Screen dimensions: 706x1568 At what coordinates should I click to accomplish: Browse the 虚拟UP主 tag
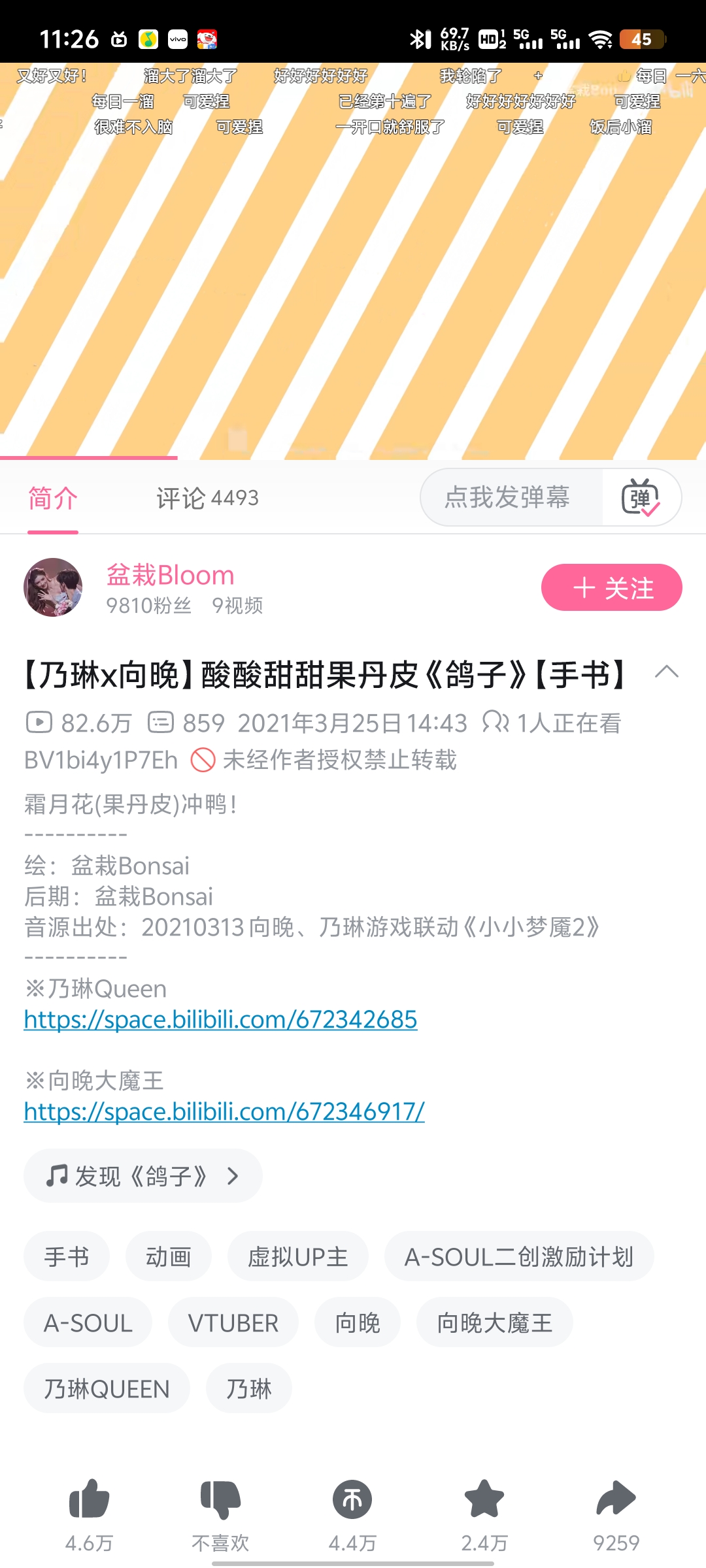[297, 1256]
